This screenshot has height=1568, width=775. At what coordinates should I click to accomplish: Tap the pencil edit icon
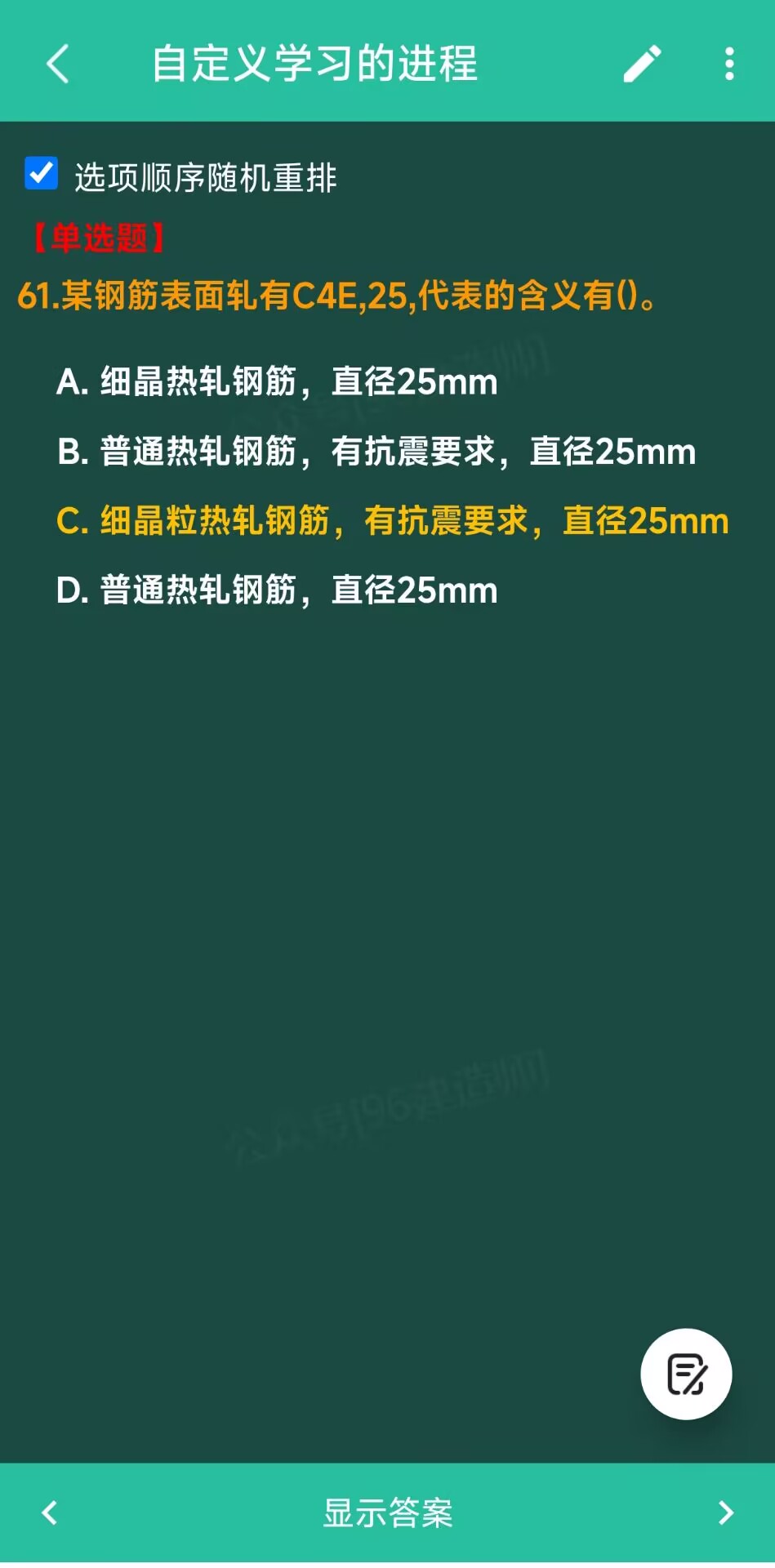[642, 64]
